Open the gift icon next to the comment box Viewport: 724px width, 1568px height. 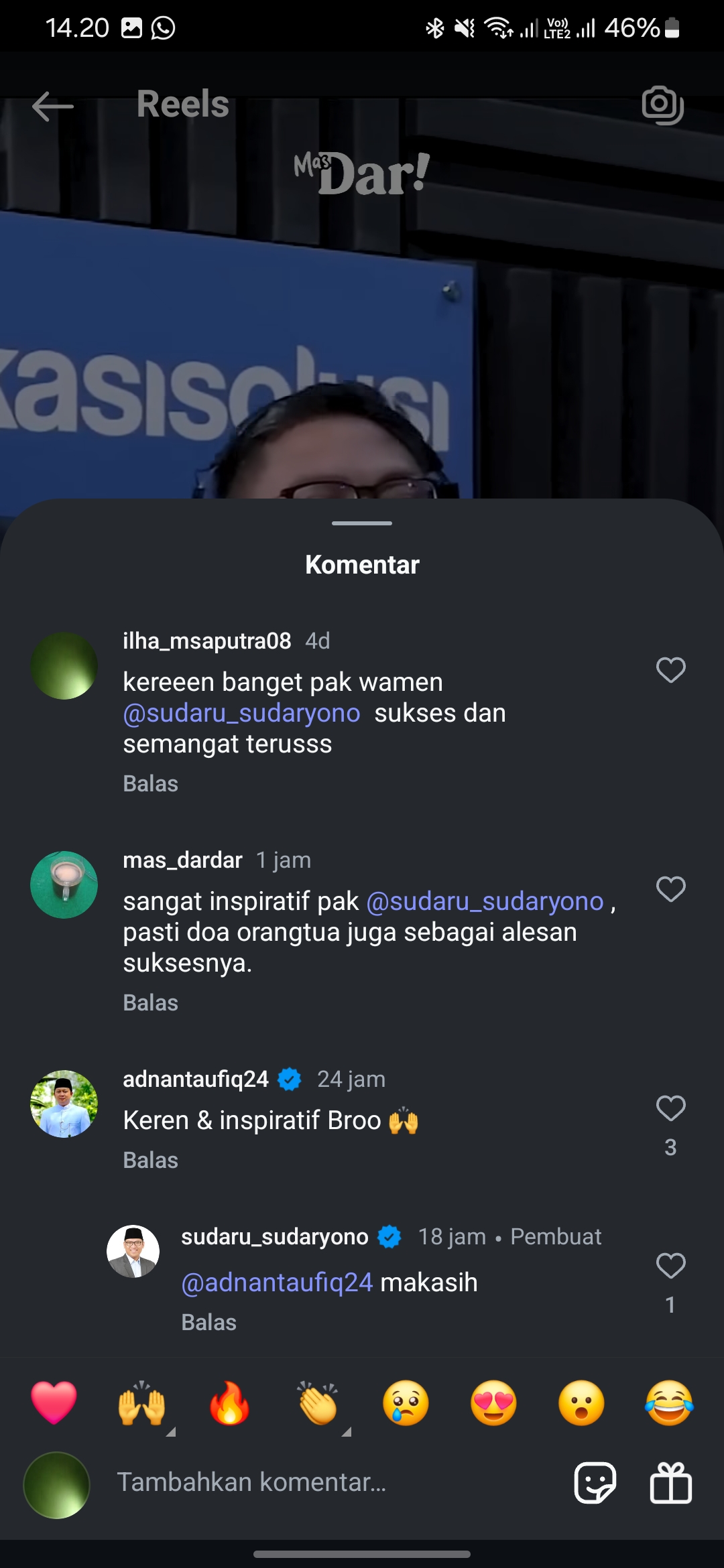pyautogui.click(x=670, y=1482)
